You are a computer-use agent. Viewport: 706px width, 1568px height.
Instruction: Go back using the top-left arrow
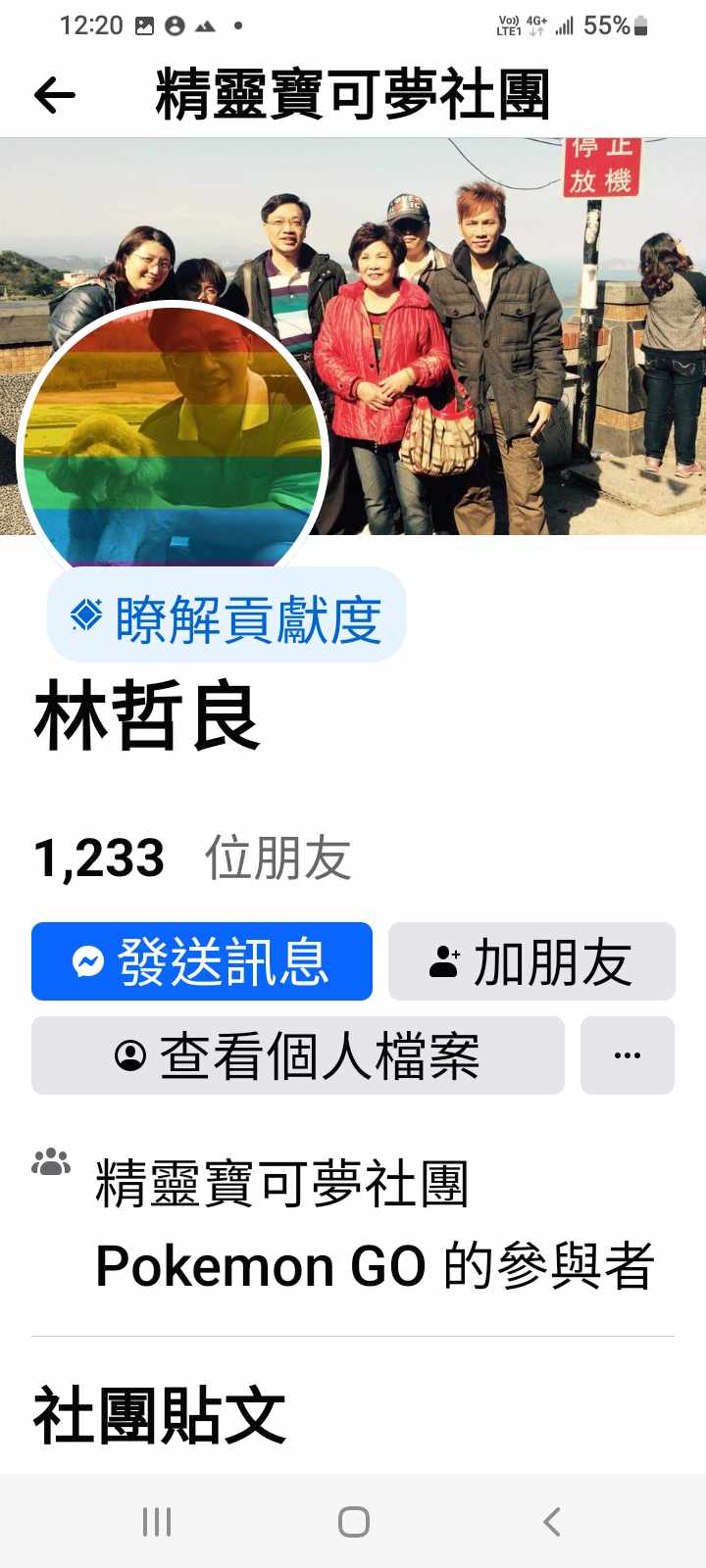click(x=54, y=95)
